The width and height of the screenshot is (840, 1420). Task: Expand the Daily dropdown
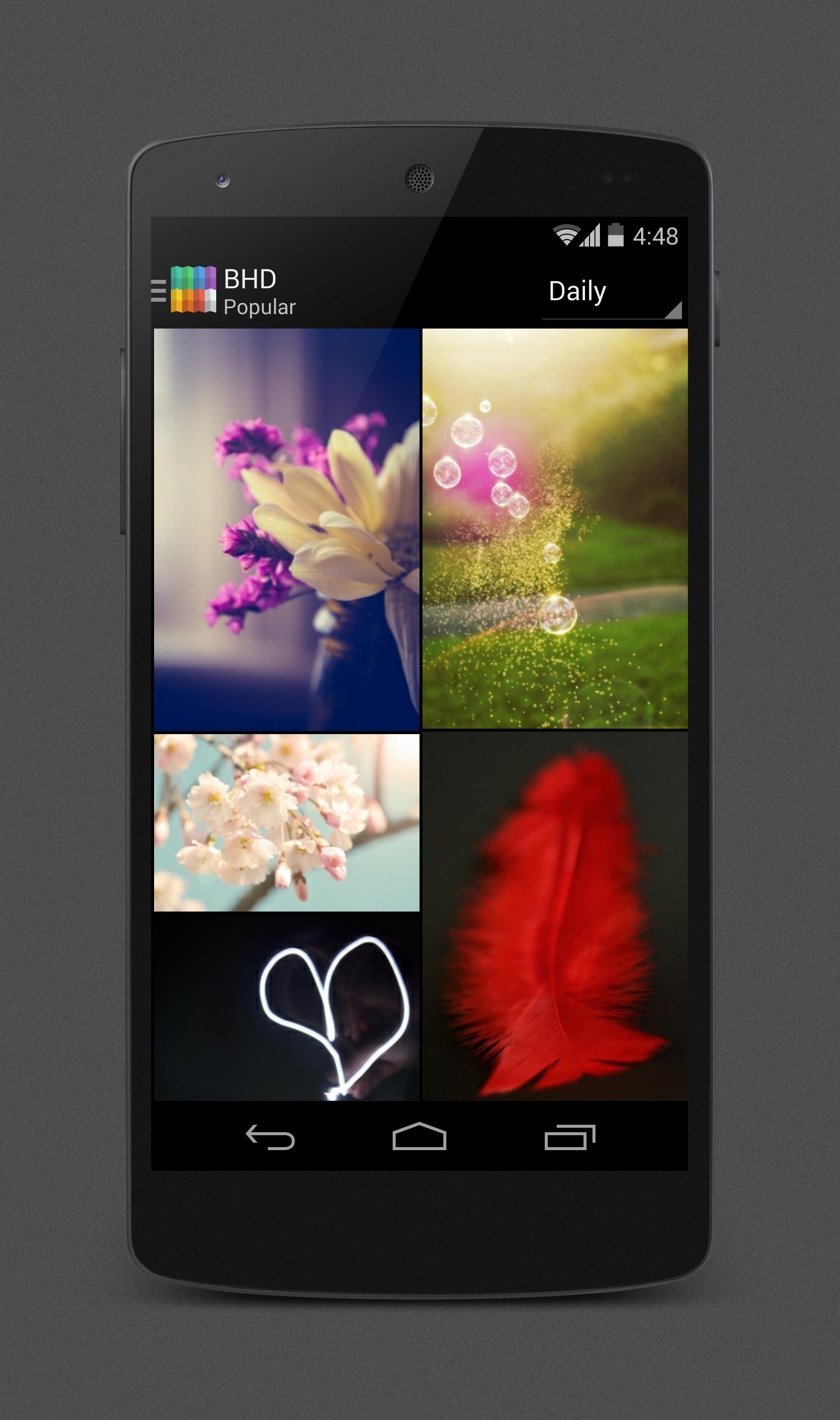612,293
